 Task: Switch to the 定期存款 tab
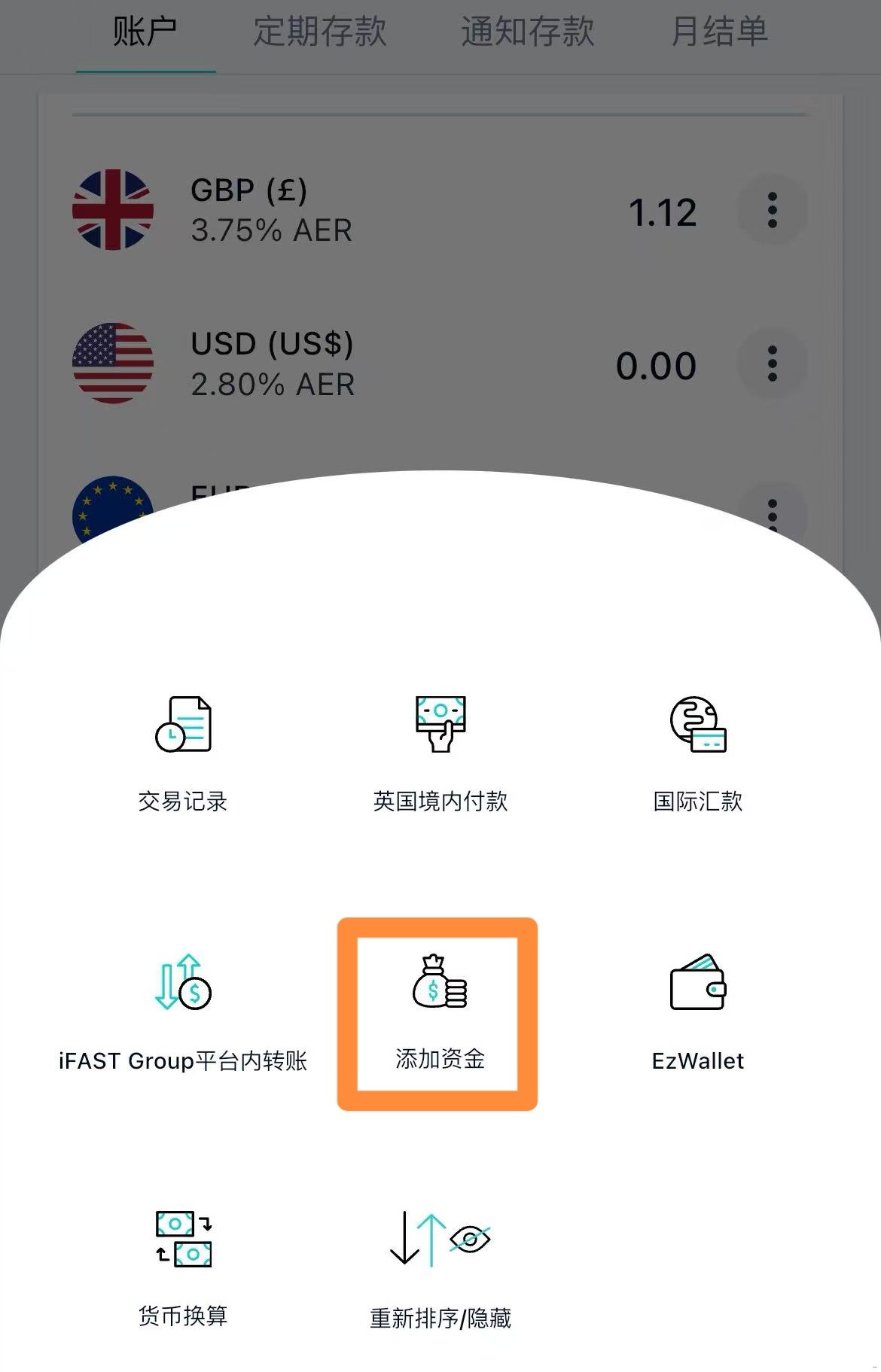click(x=319, y=32)
